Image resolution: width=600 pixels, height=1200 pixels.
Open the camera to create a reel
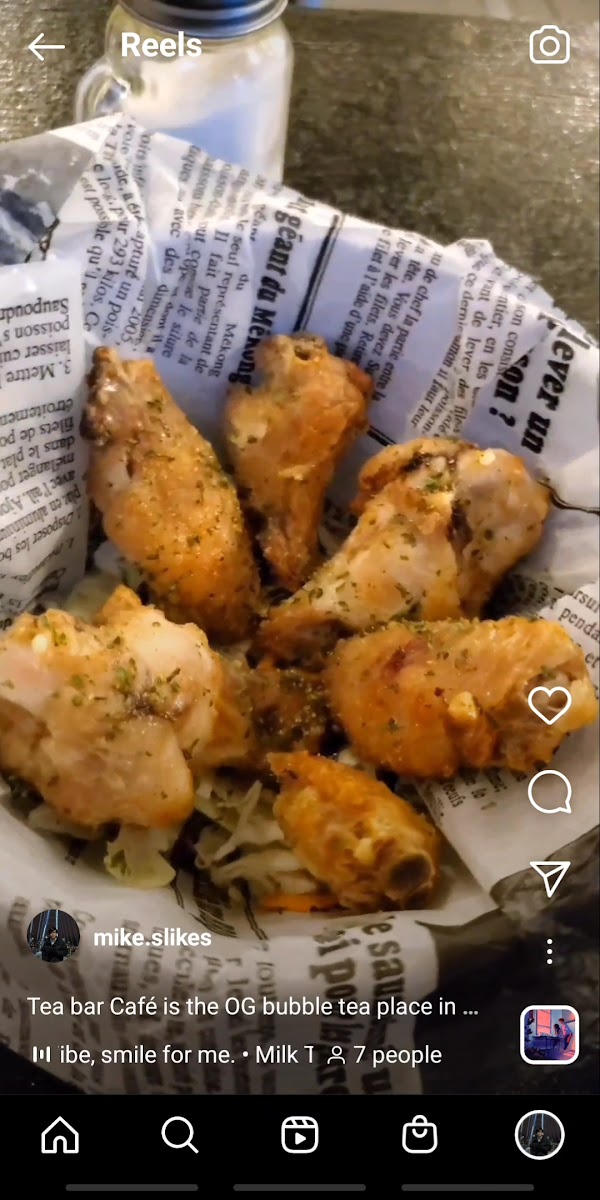[549, 46]
